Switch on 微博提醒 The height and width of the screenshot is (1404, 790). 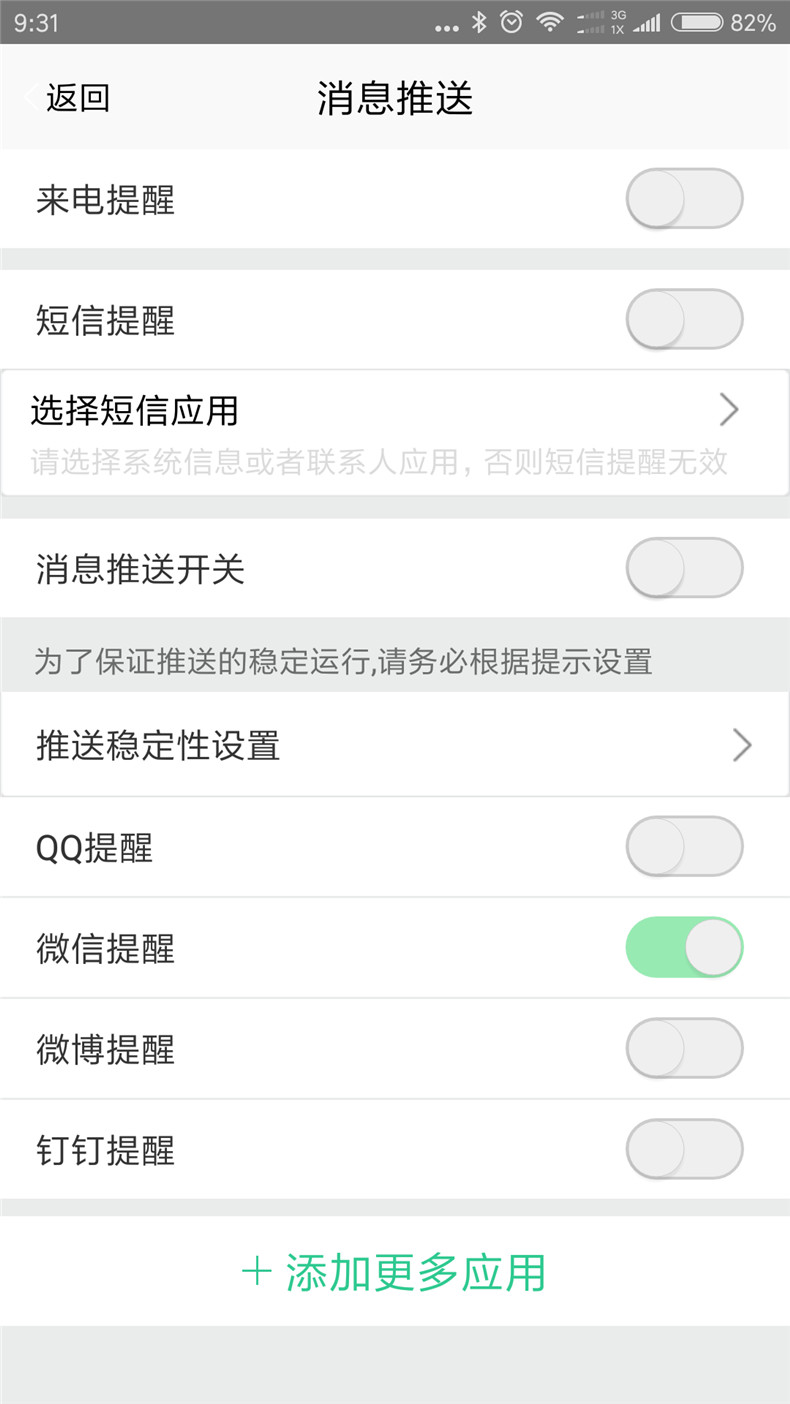pyautogui.click(x=684, y=1049)
